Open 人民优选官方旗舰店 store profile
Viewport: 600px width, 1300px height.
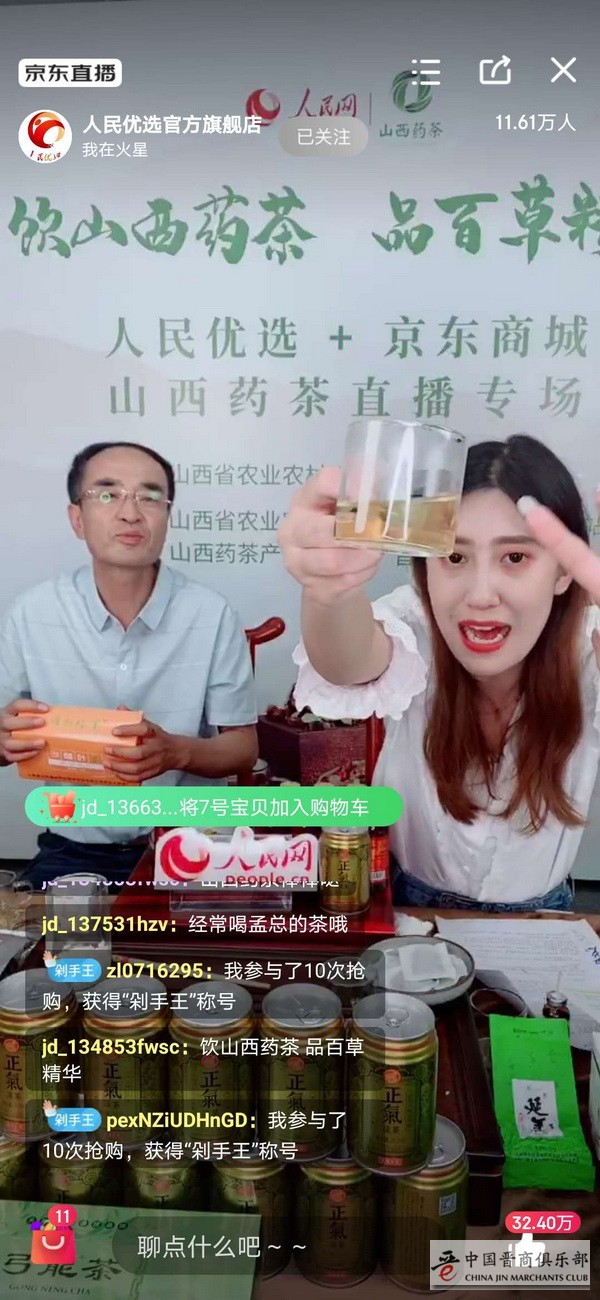pos(171,124)
